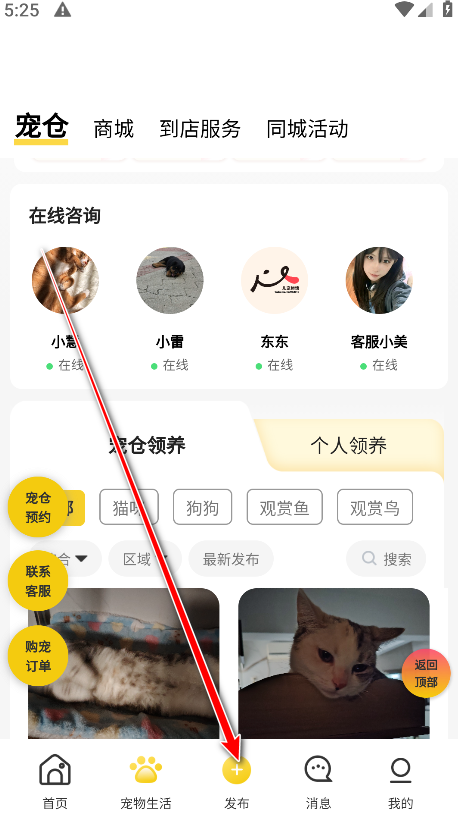
Task: Open consultation with 东东
Action: [x=274, y=309]
